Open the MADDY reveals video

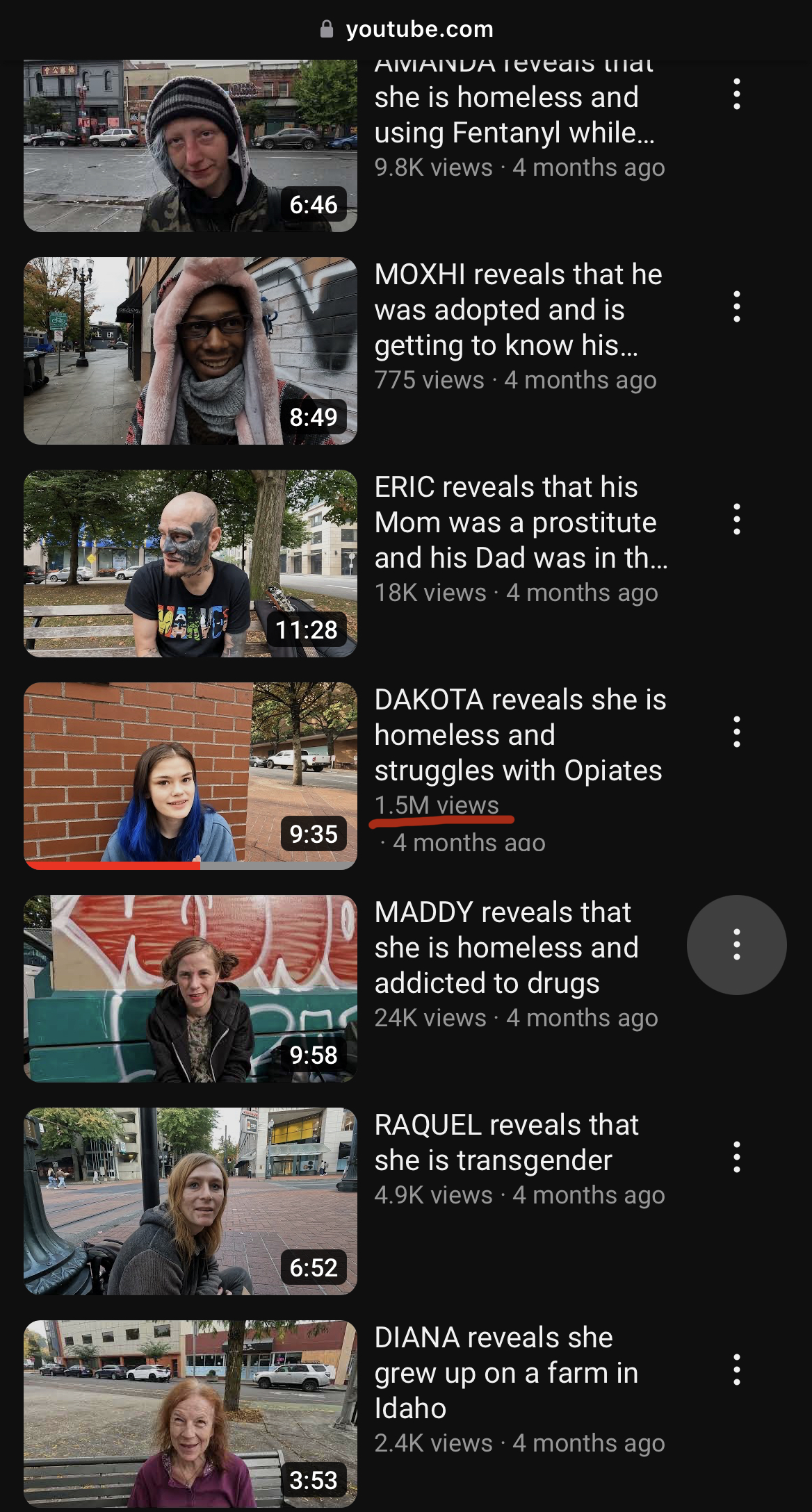(x=190, y=989)
